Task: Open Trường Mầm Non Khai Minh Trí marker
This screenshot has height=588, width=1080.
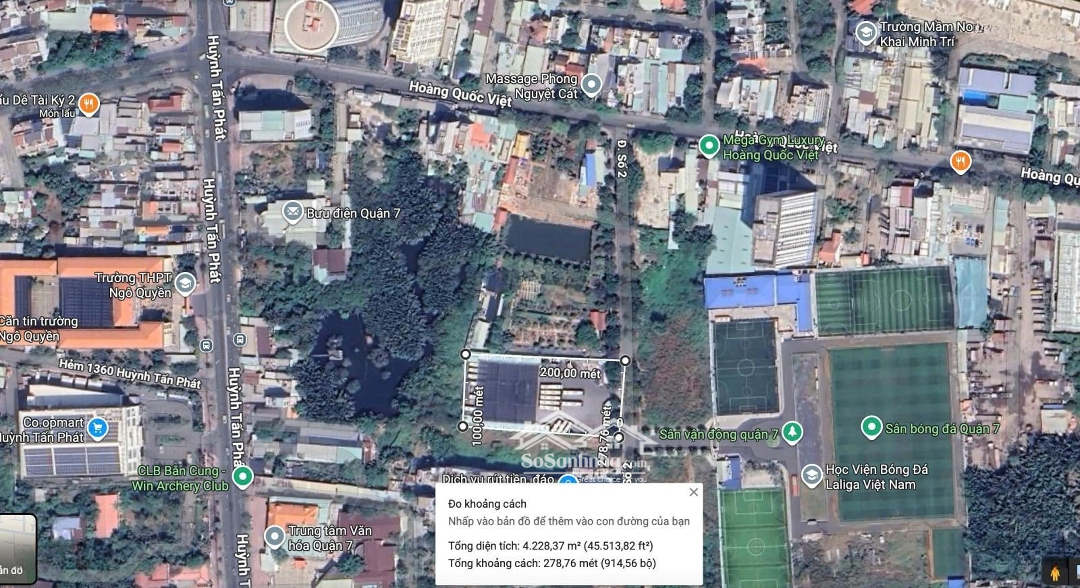Action: coord(866,33)
